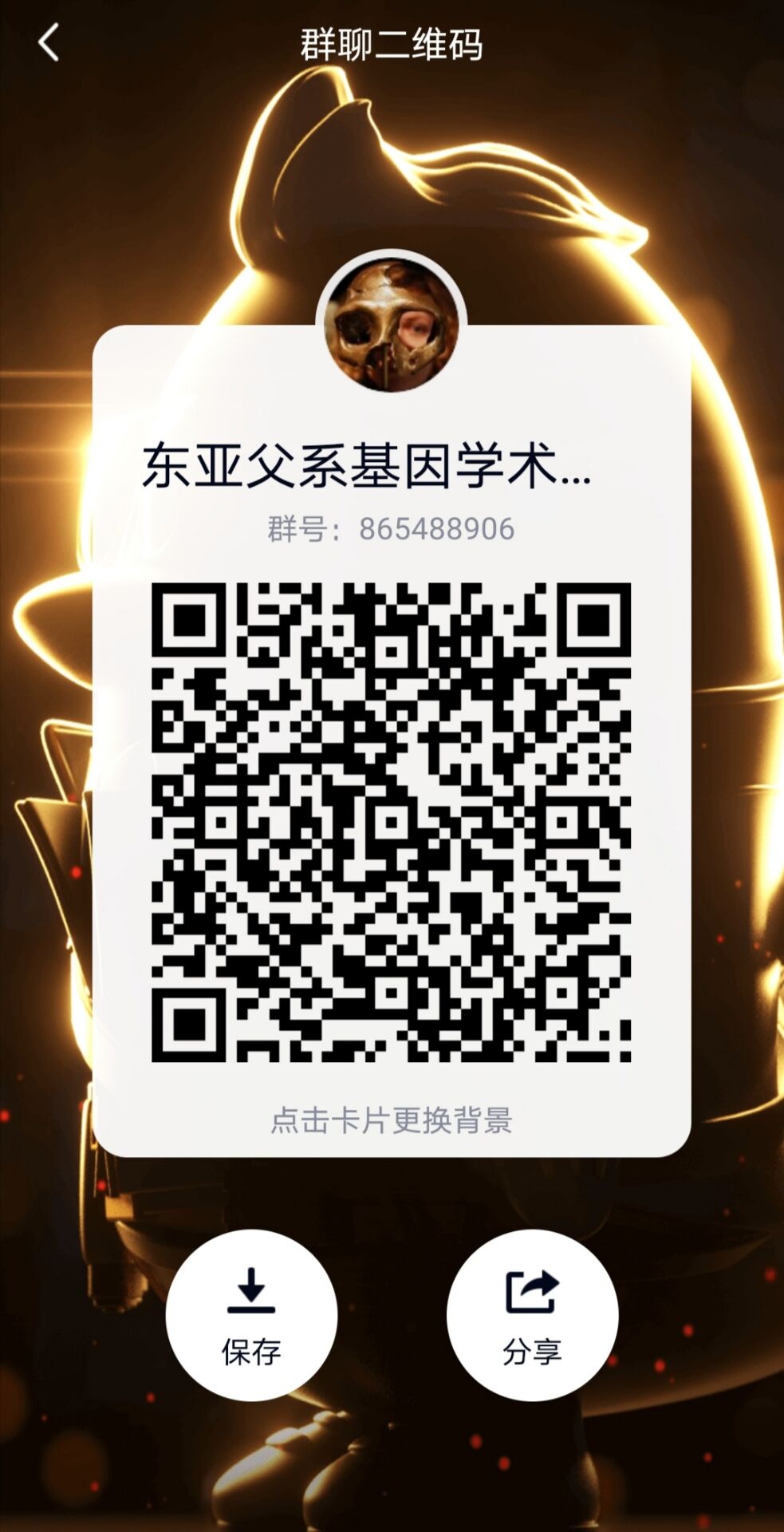This screenshot has height=1532, width=784.
Task: Share the group QR code via 分享
Action: pyautogui.click(x=532, y=1315)
